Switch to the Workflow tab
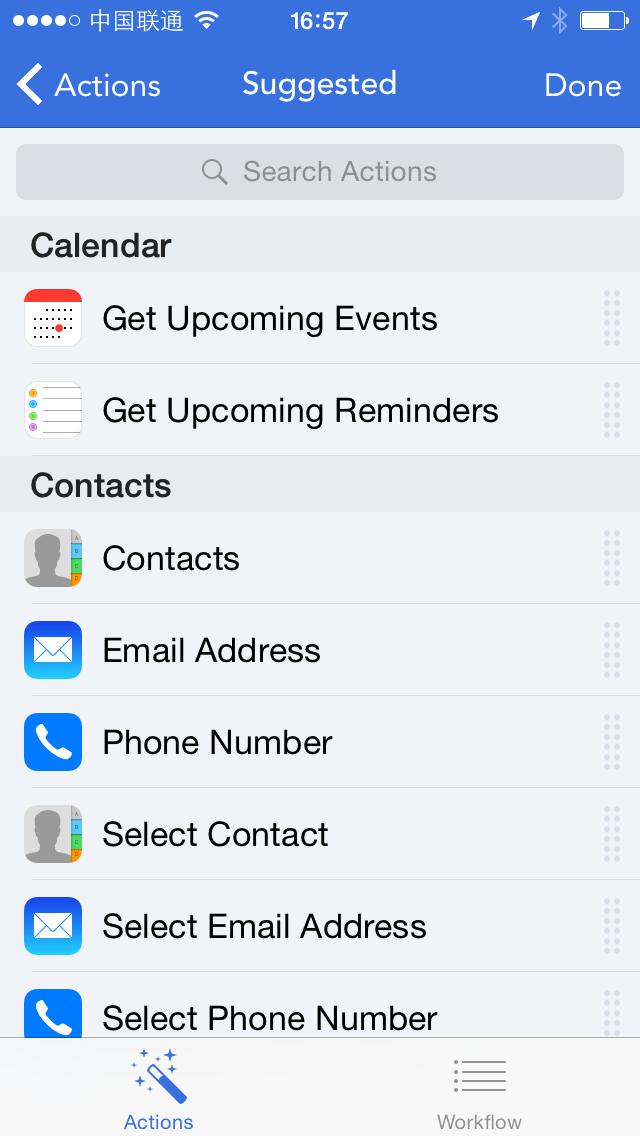The image size is (640, 1136). click(479, 1087)
